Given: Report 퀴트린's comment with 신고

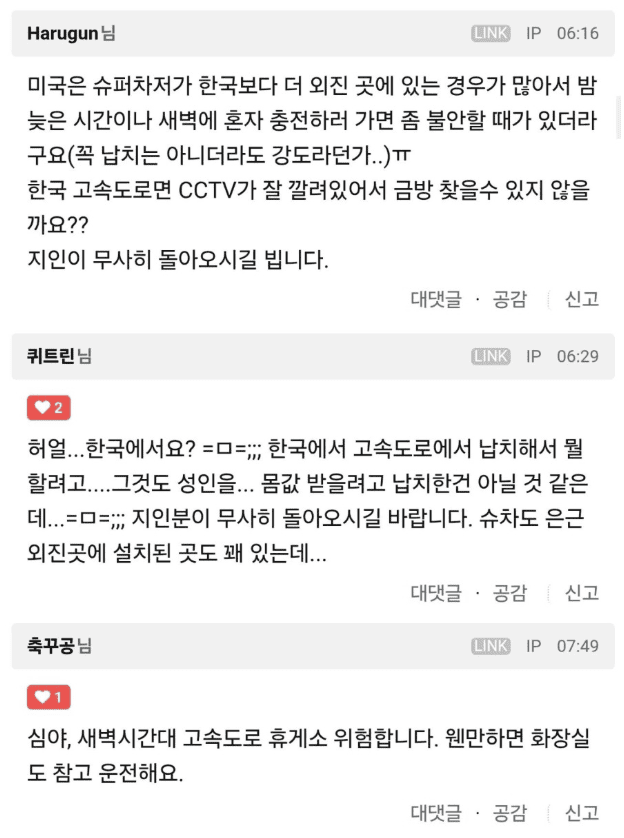Looking at the screenshot, I should [x=581, y=592].
